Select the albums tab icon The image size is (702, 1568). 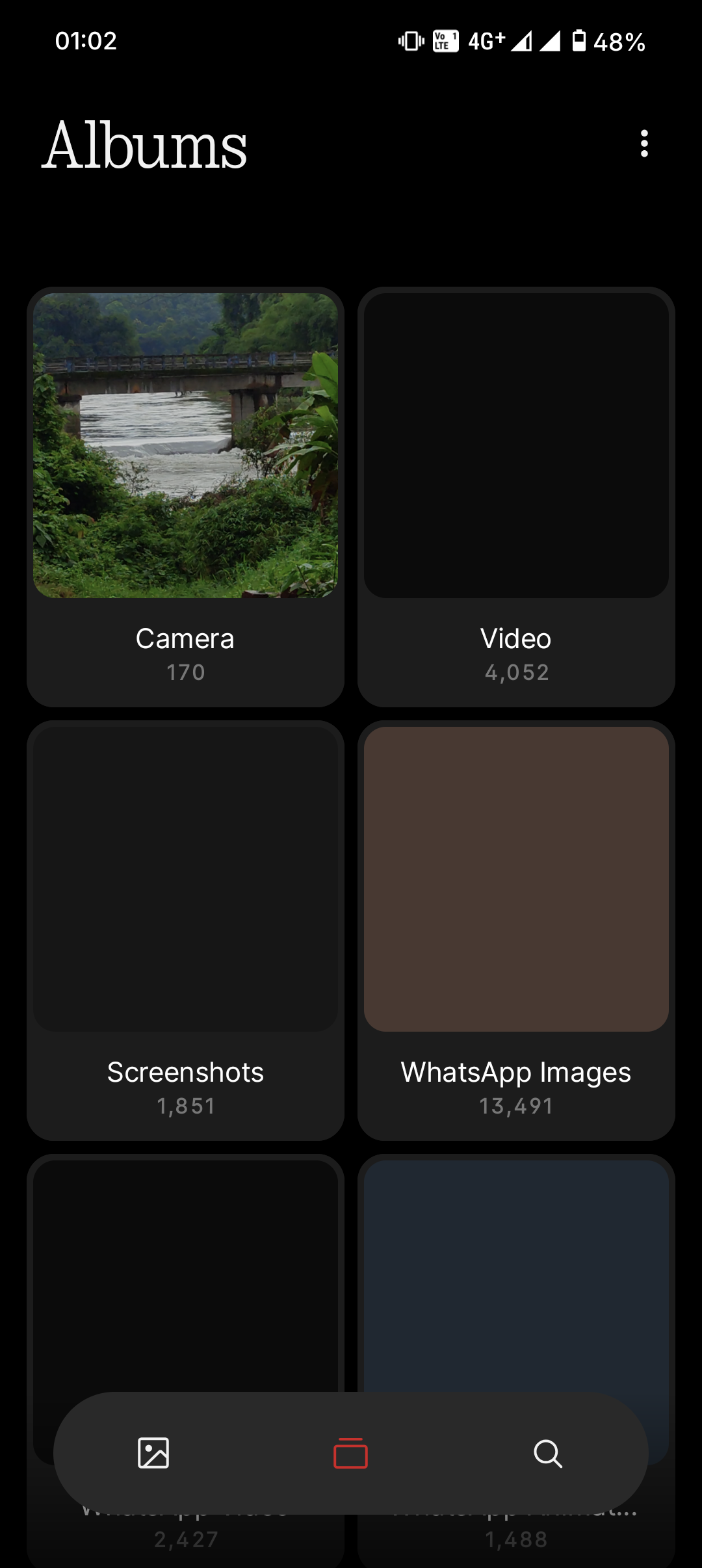point(350,1453)
